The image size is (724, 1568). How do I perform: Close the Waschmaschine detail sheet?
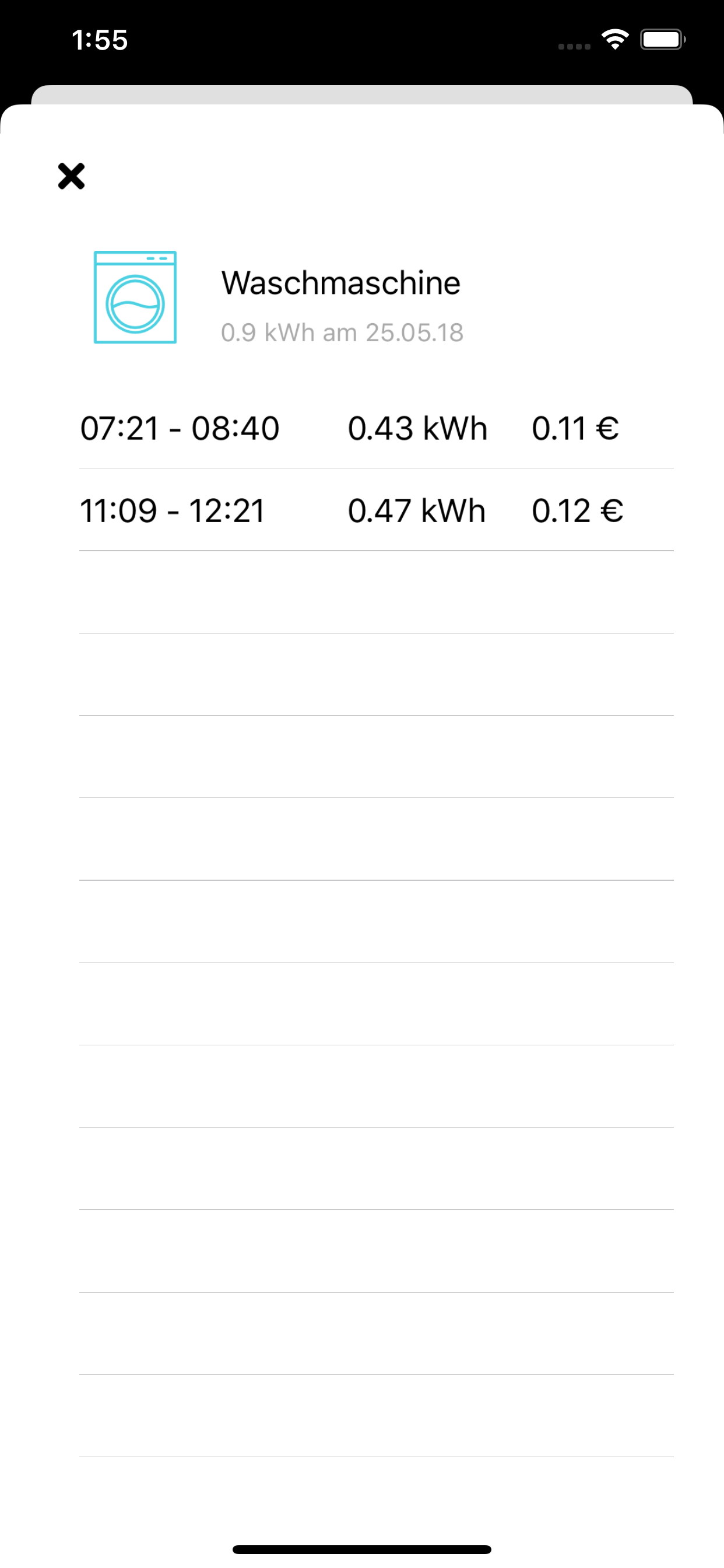pos(71,176)
